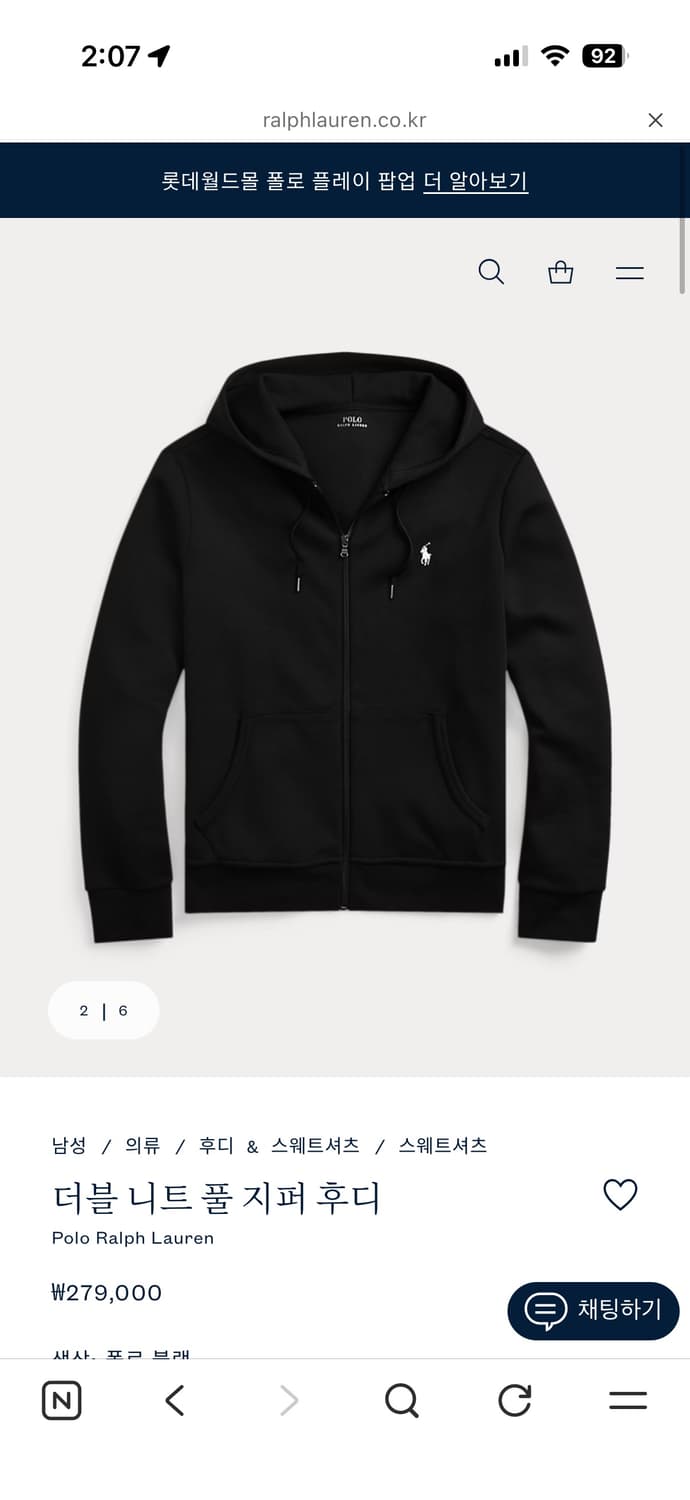
Task: Close the in-app browser page
Action: click(655, 120)
